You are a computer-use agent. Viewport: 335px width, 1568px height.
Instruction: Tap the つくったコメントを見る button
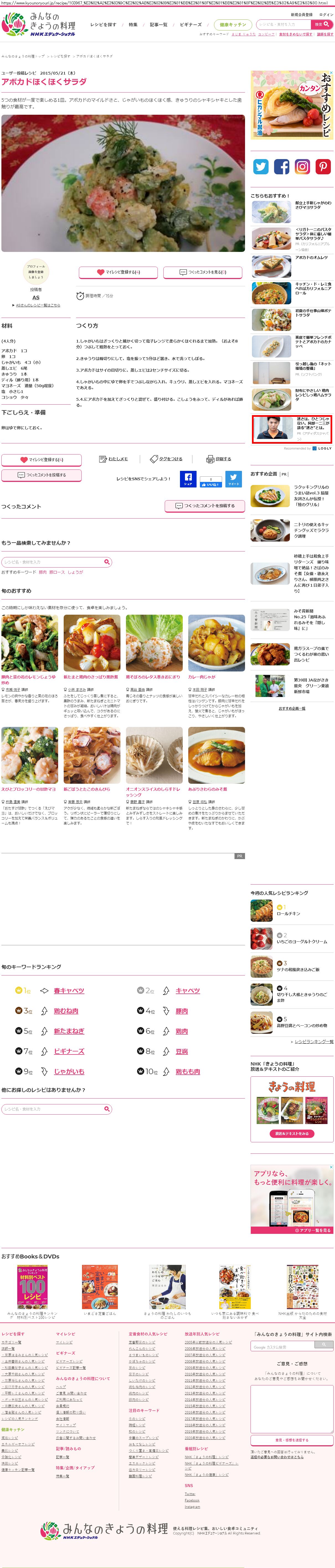[202, 272]
